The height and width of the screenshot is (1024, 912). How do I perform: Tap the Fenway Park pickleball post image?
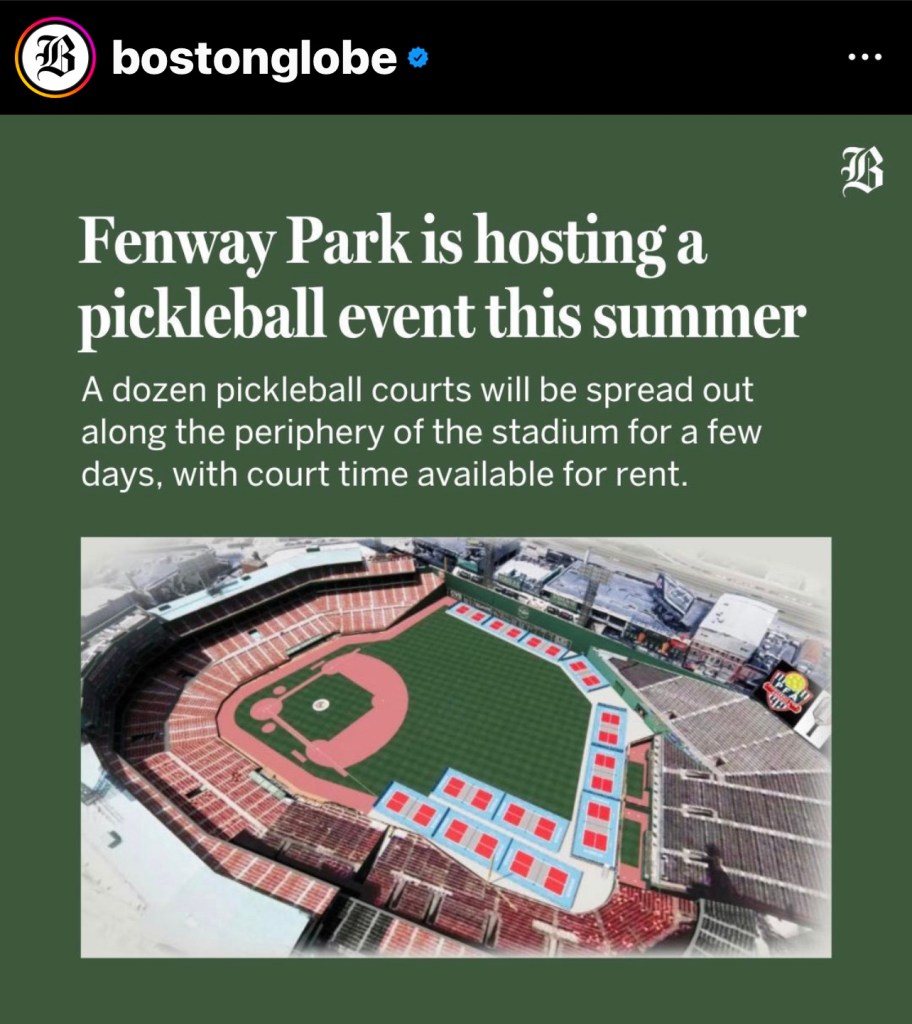pos(456,745)
